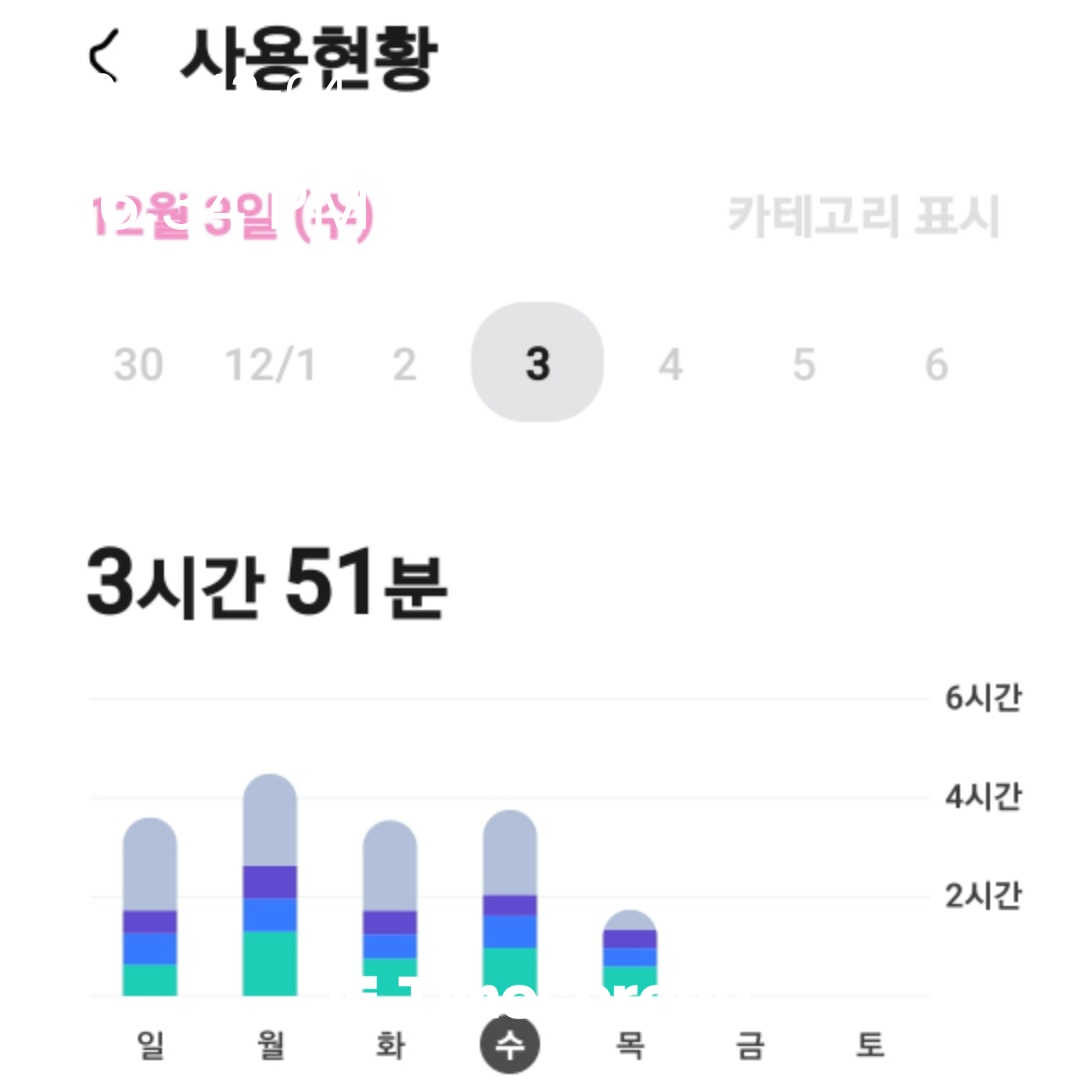The image size is (1080, 1080).
Task: Select the usage bar above 목
Action: tap(630, 954)
